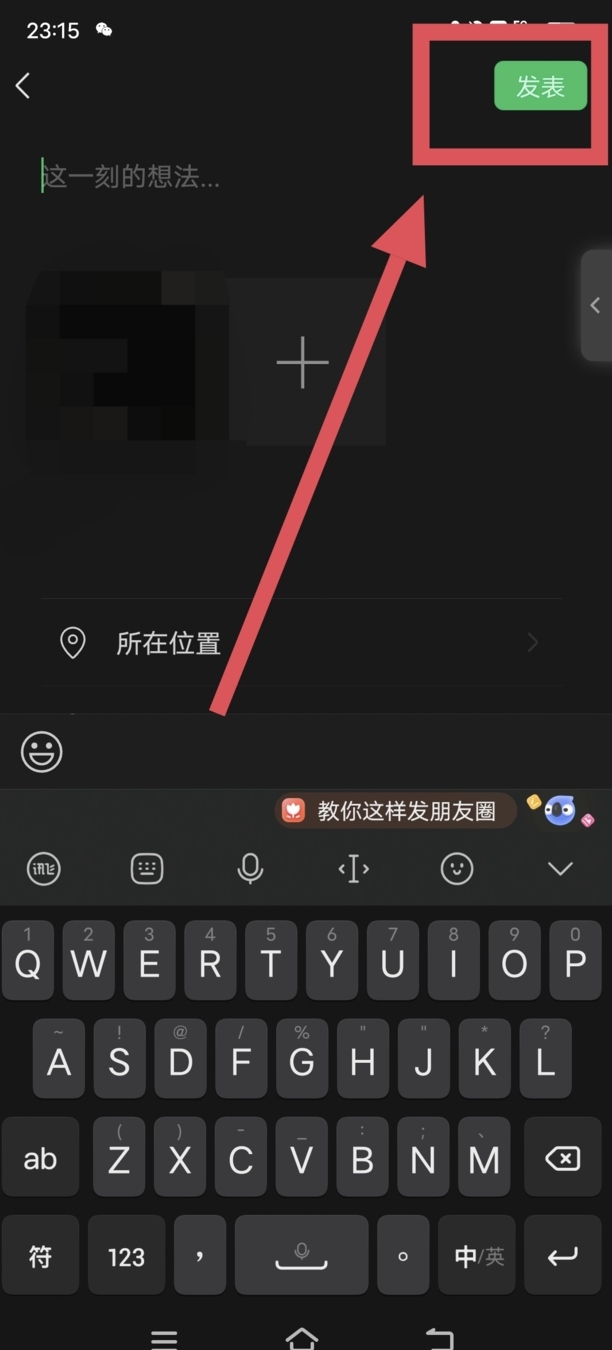The image size is (612, 1350).
Task: Switch to the 123 number keypad
Action: tap(126, 1256)
